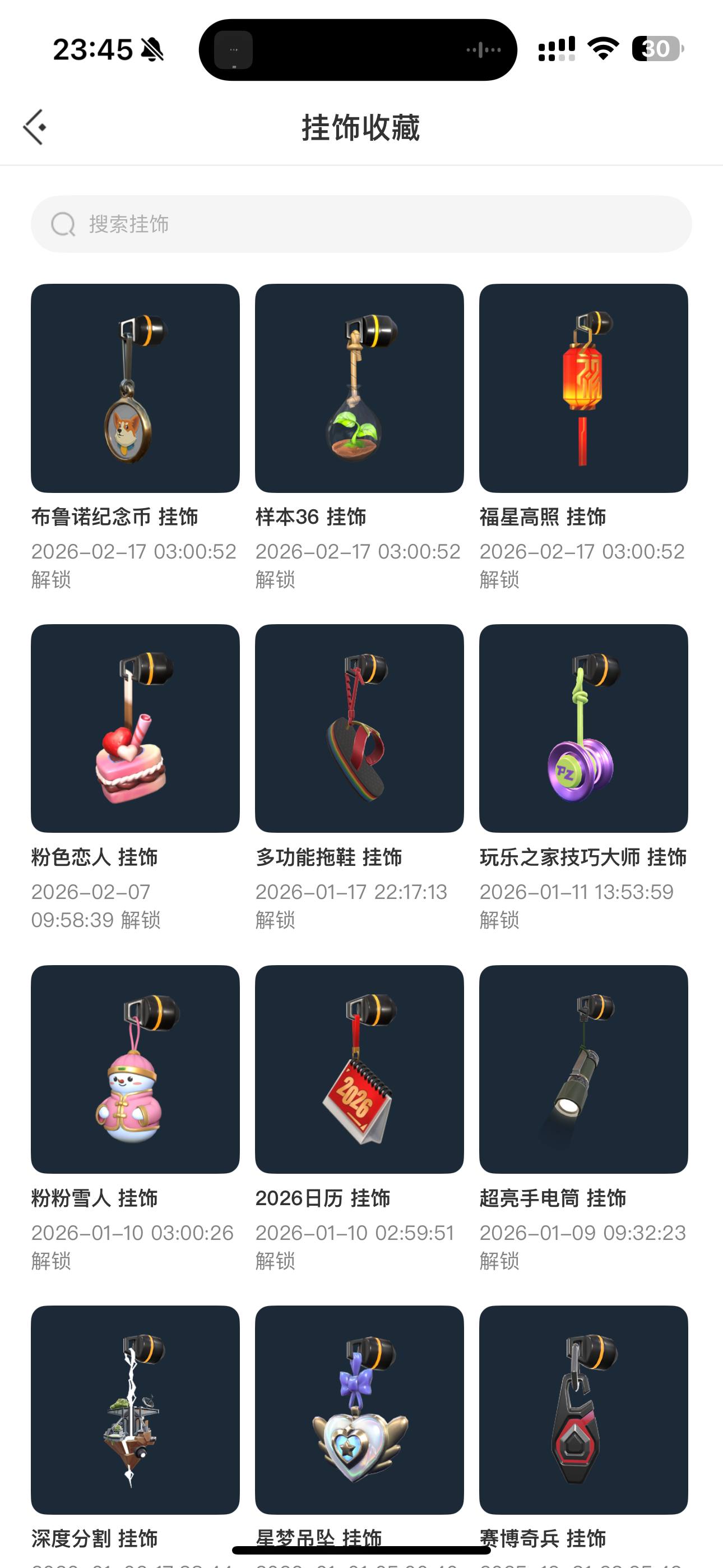Open the 粉粉雪人 snowman charm

[135, 1071]
